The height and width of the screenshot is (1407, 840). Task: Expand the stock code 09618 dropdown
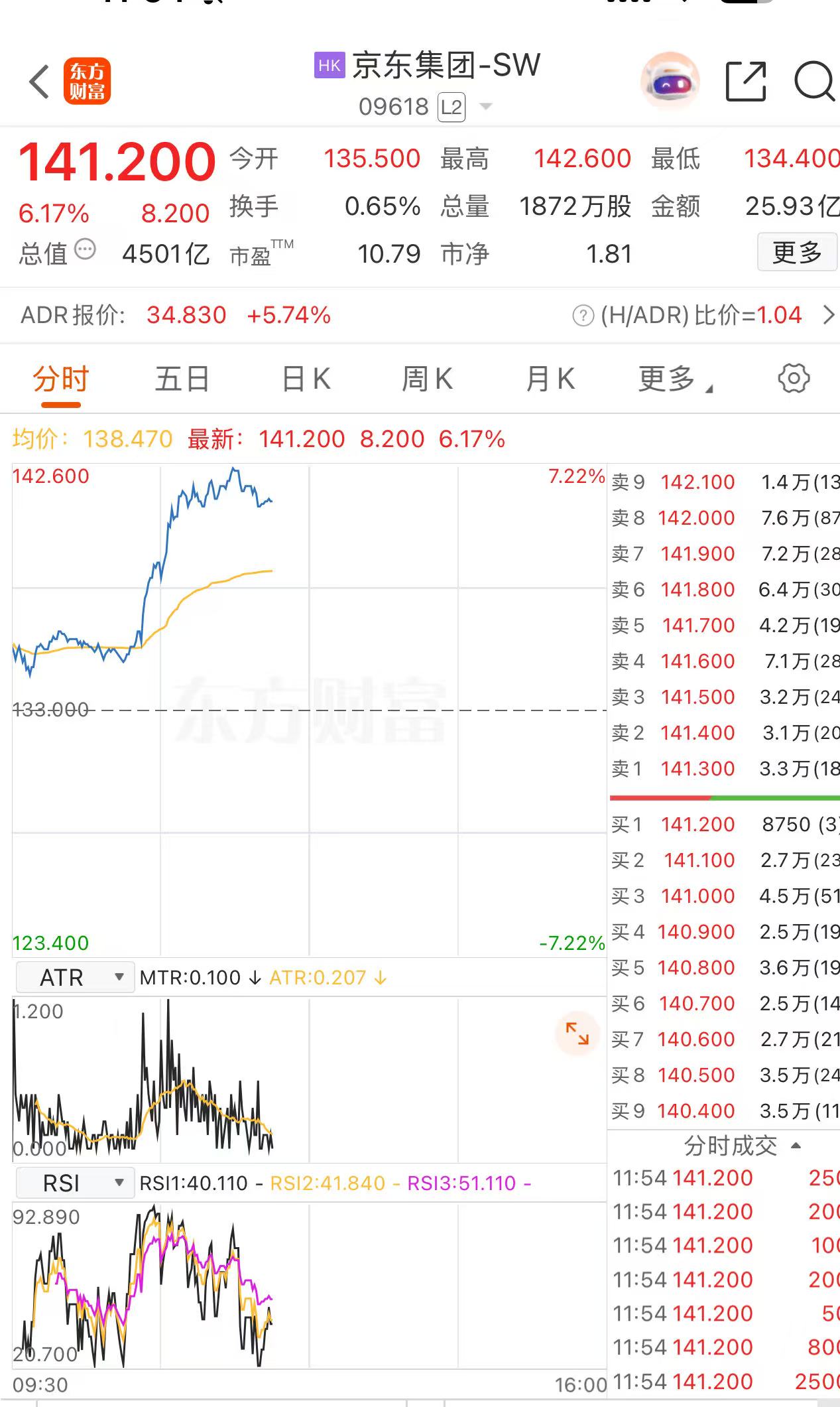pos(486,107)
